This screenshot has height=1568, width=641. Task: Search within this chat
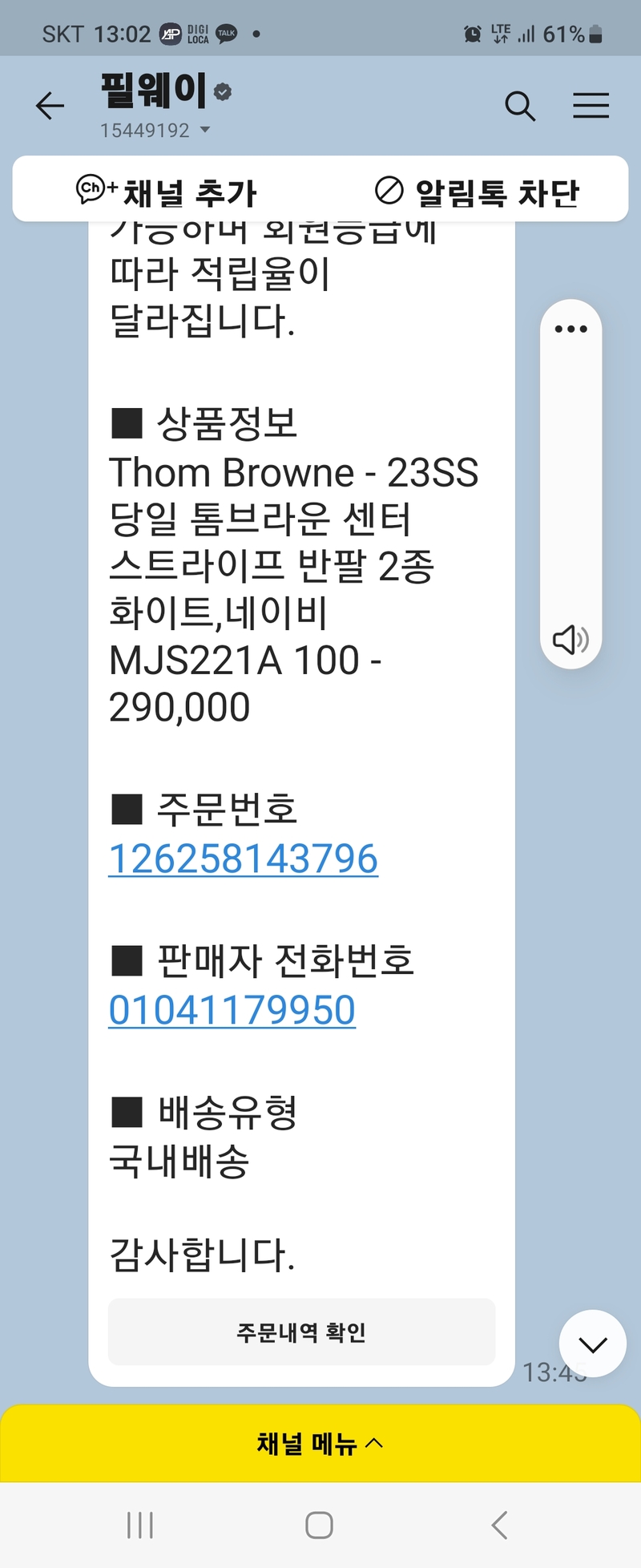[520, 106]
